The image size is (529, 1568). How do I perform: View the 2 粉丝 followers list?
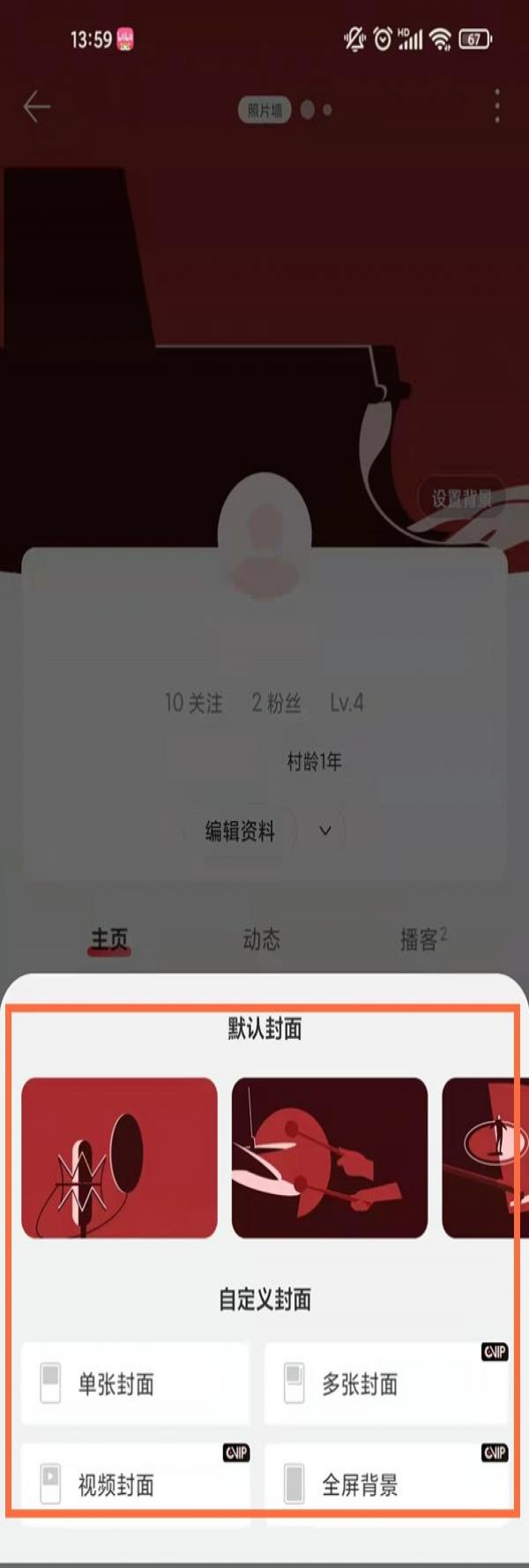pos(276,703)
